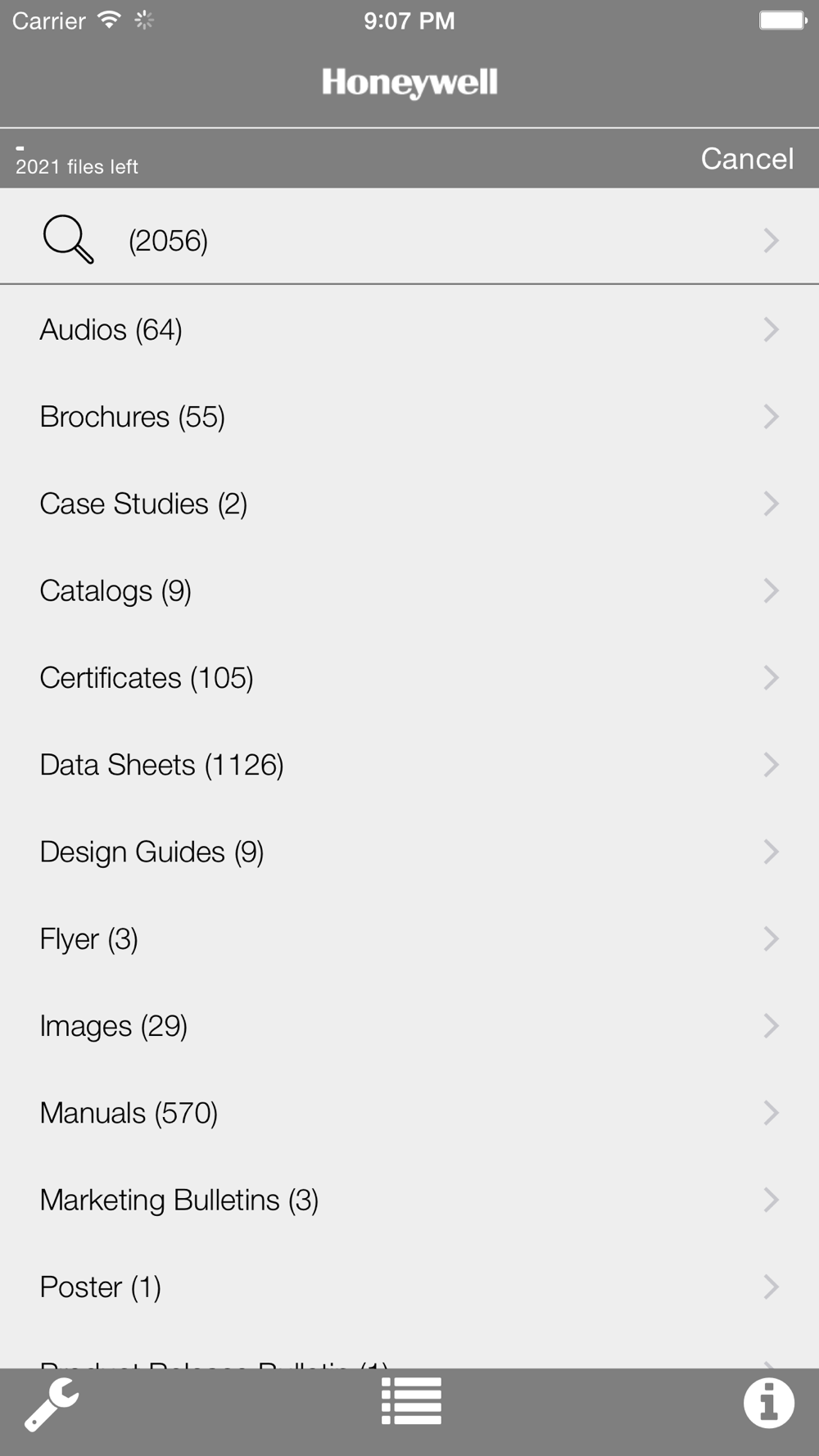Switch to the list view tab
The height and width of the screenshot is (1456, 819).
coord(411,1401)
